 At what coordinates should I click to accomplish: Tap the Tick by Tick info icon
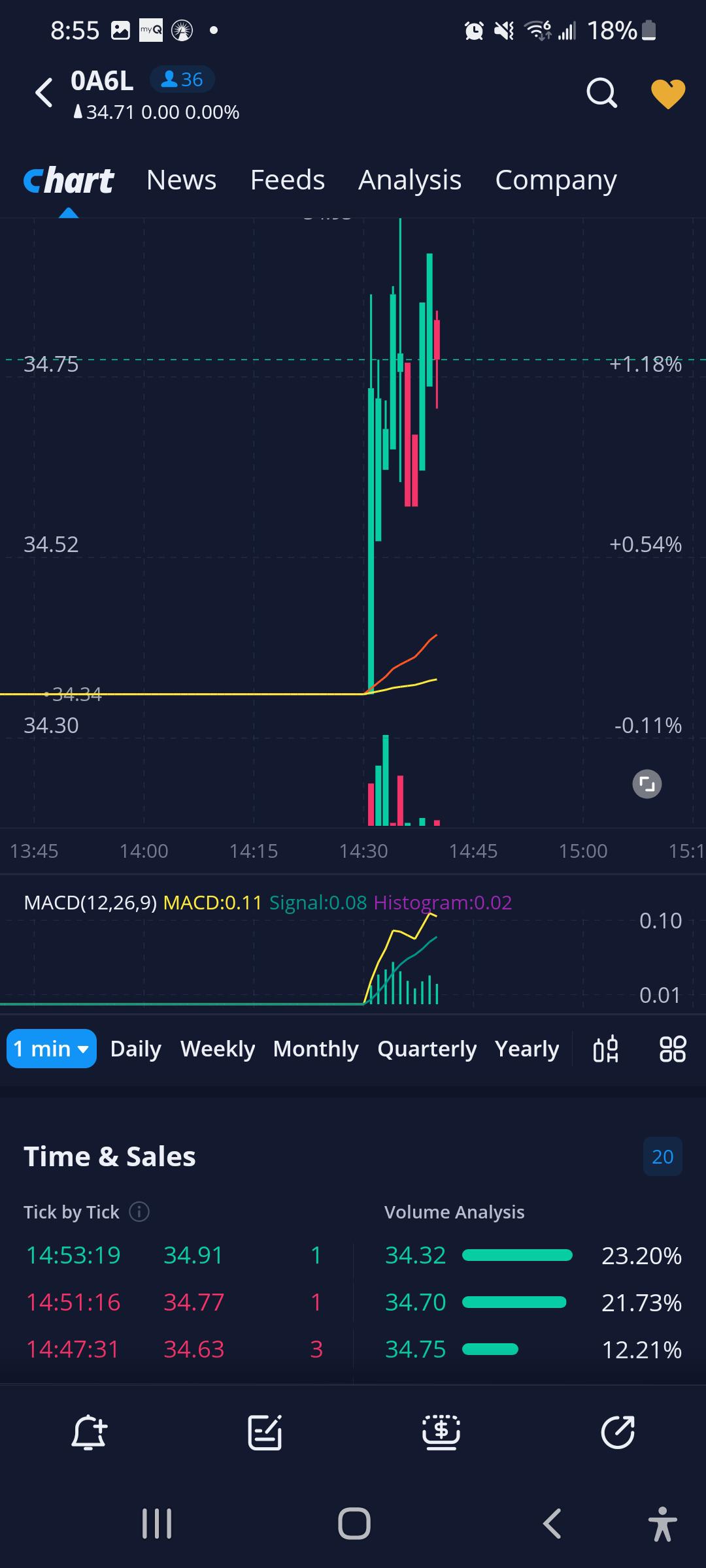click(x=139, y=1212)
